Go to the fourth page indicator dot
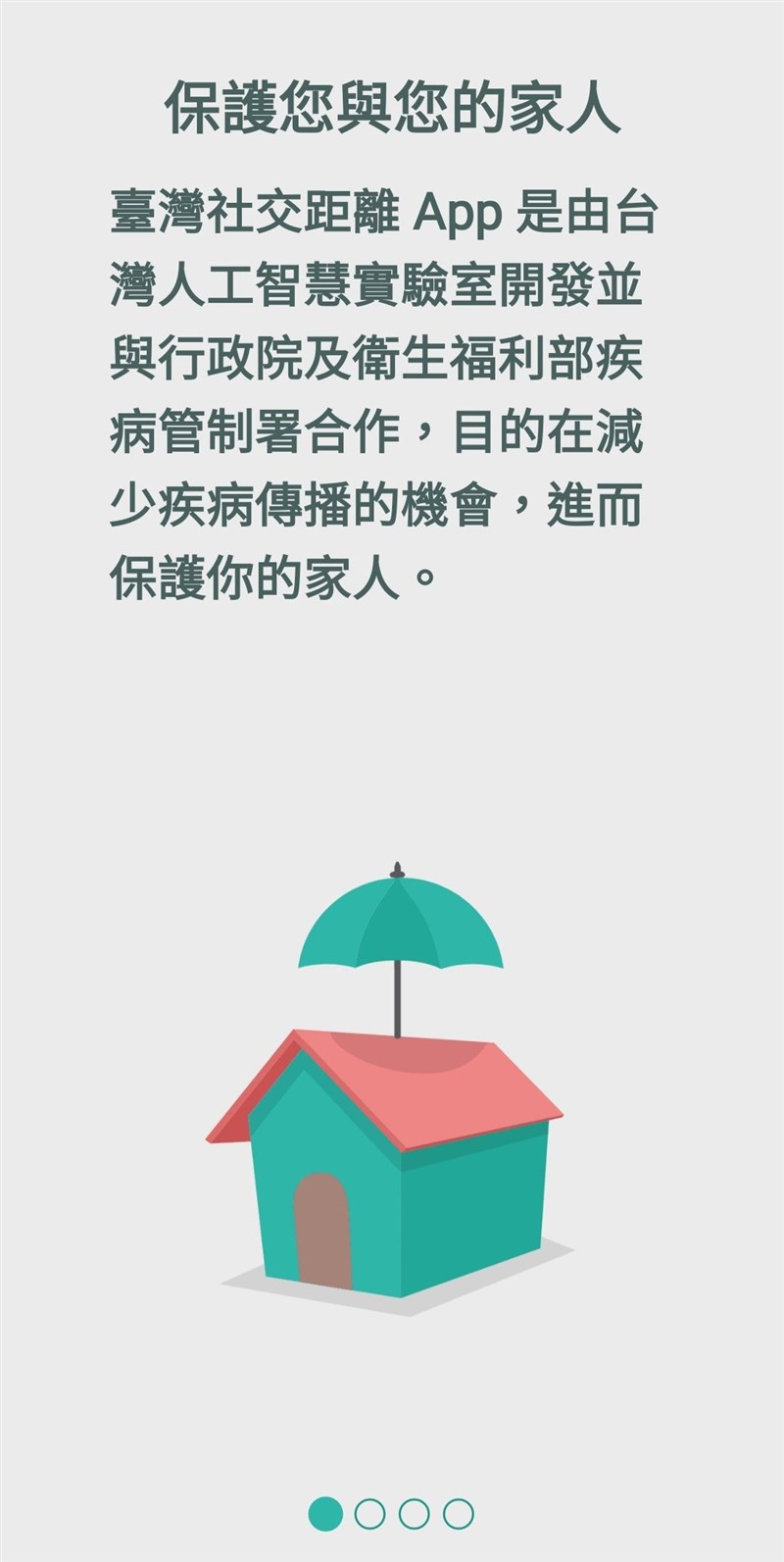The image size is (784, 1562). (458, 1513)
